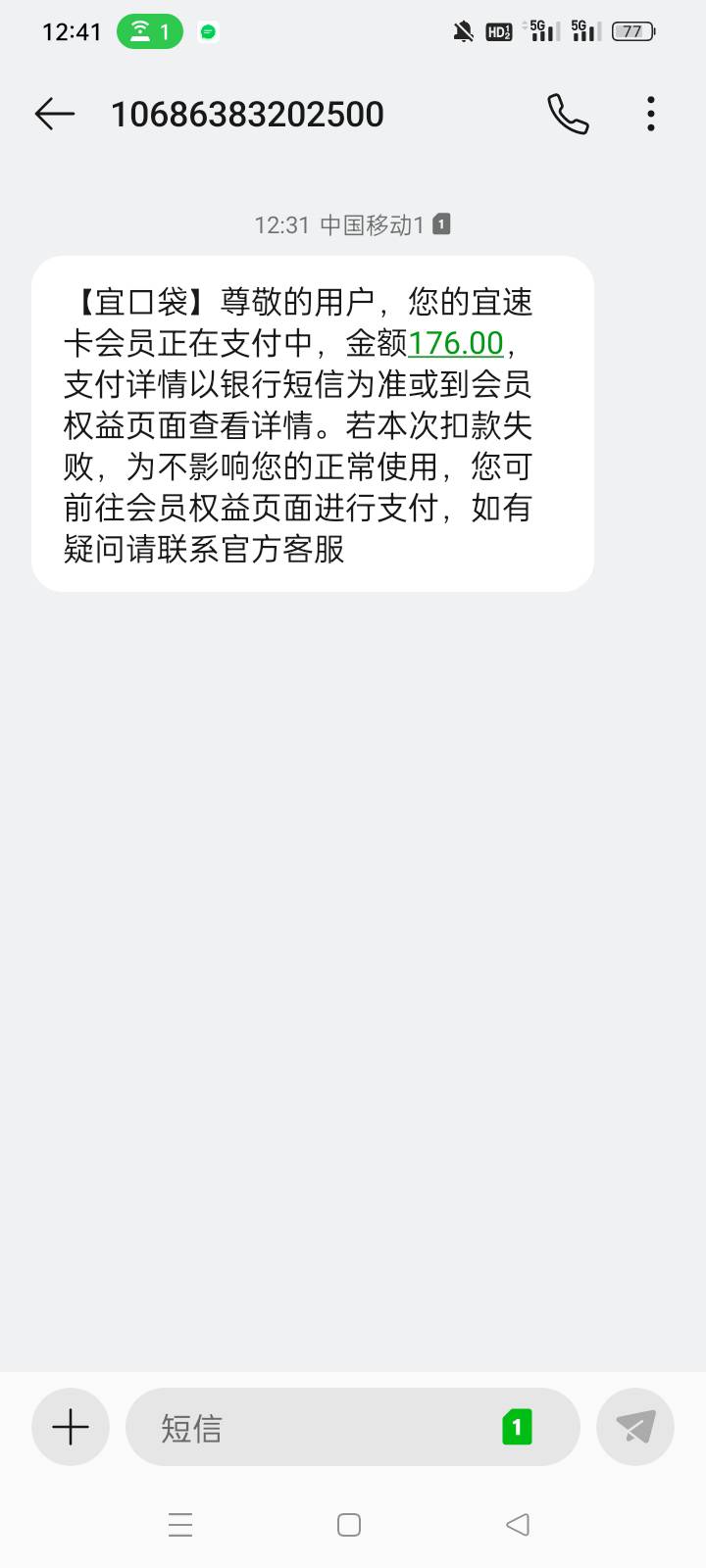
Task: Switch the SIM card selector
Action: click(x=517, y=1427)
